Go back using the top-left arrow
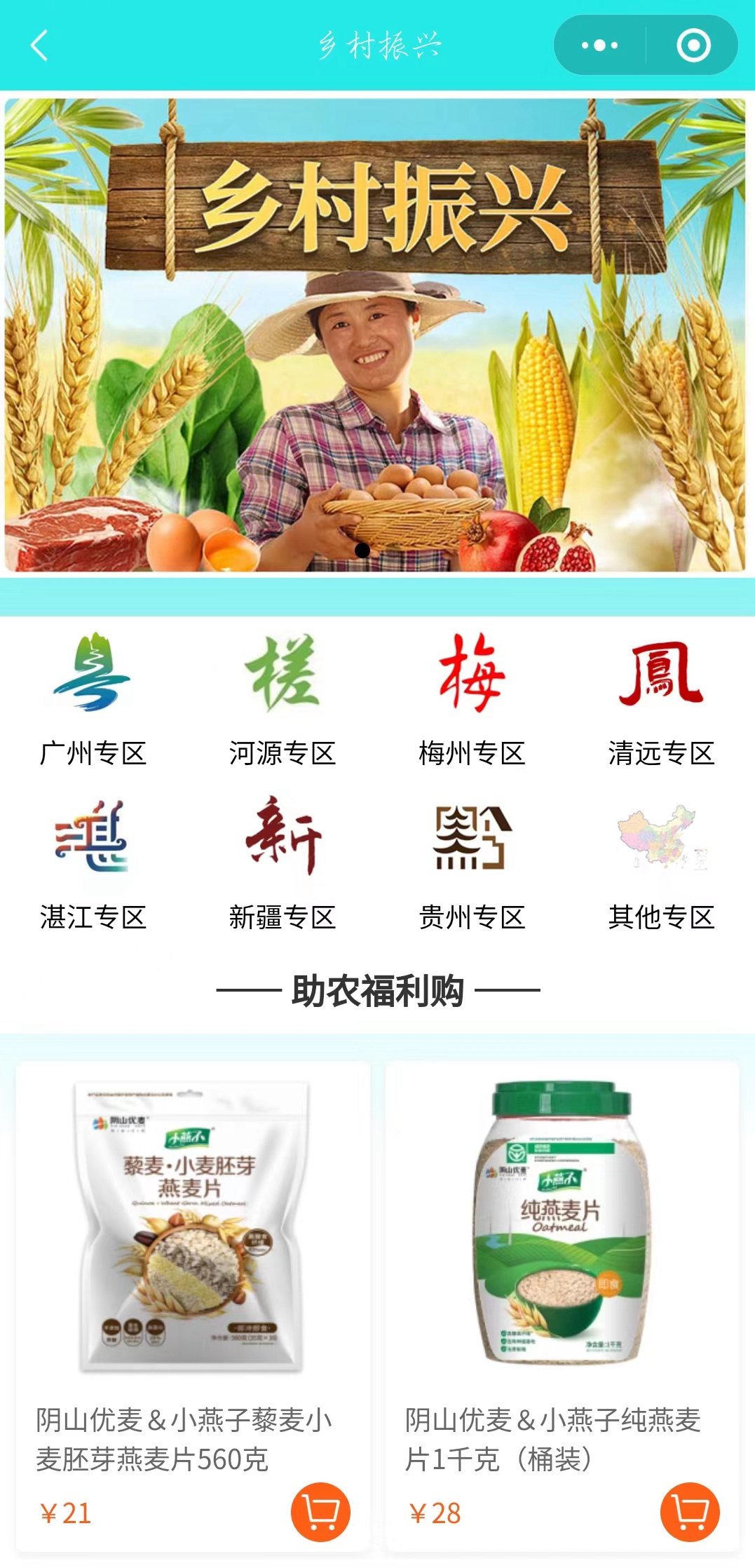Screen dimensions: 755x1568 40,46
